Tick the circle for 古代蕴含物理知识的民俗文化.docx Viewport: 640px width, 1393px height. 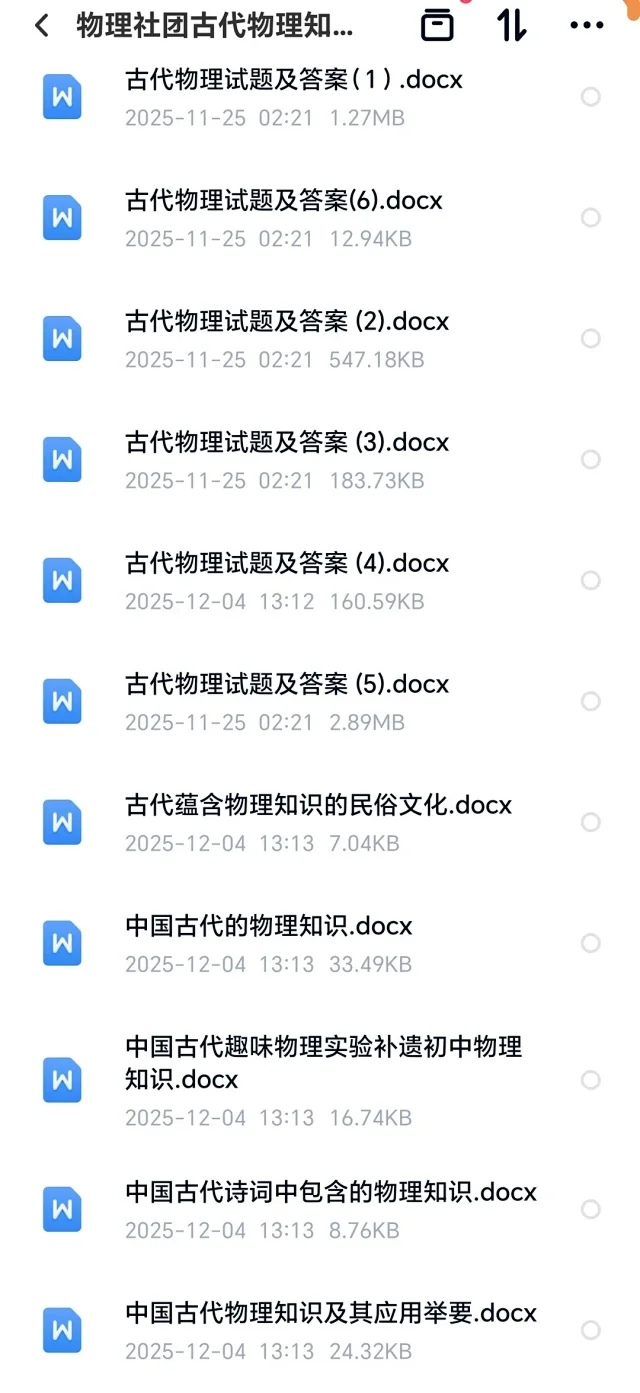tap(591, 823)
